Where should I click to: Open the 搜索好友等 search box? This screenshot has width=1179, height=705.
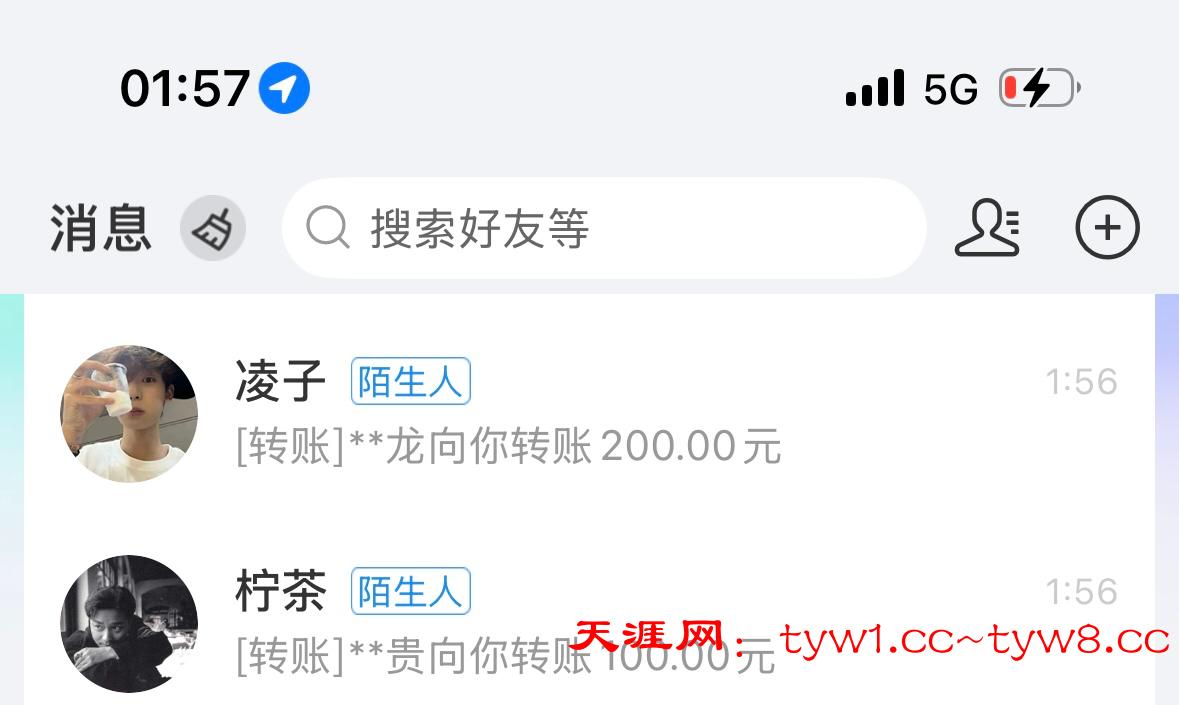604,229
